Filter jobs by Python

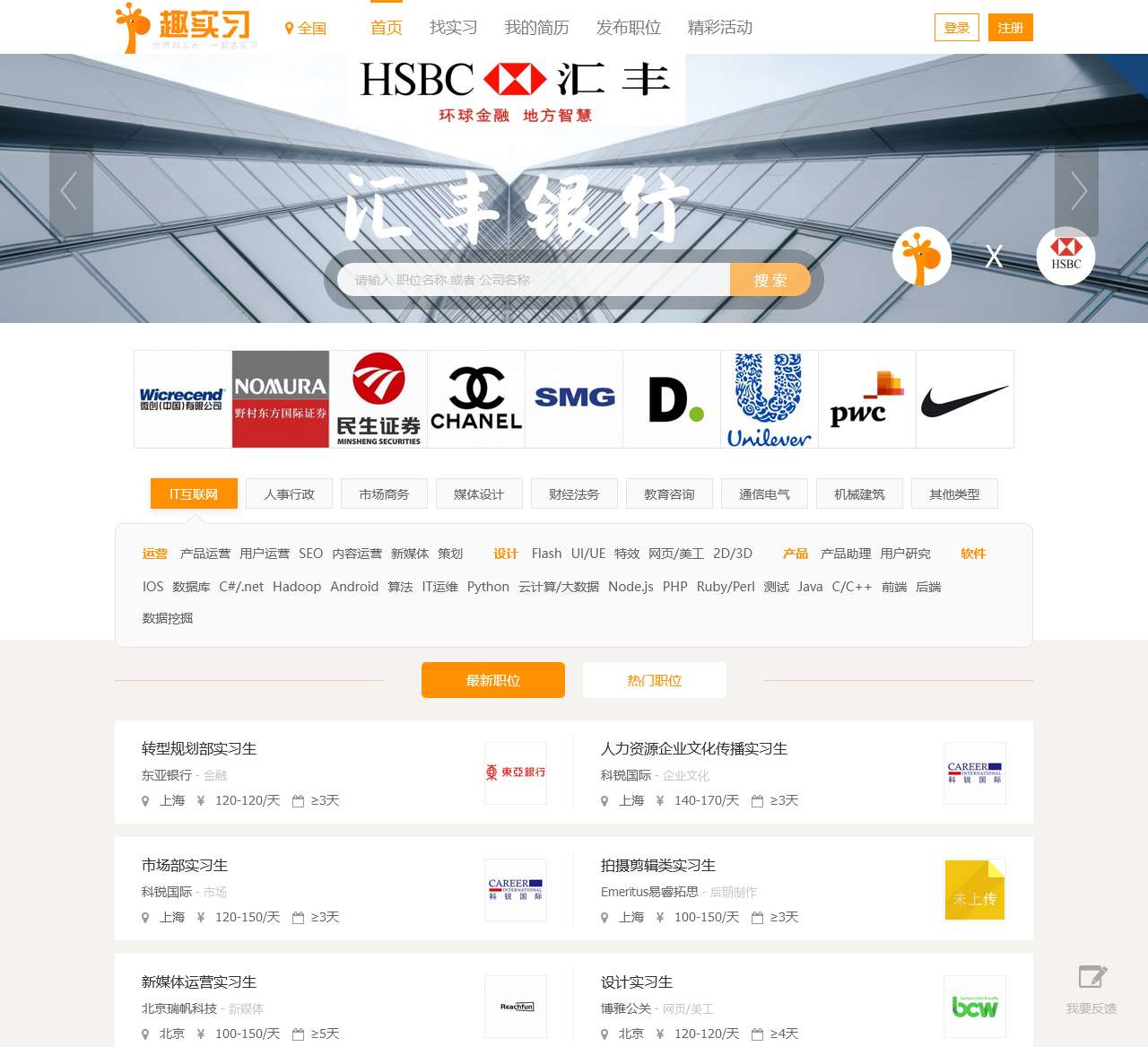488,587
